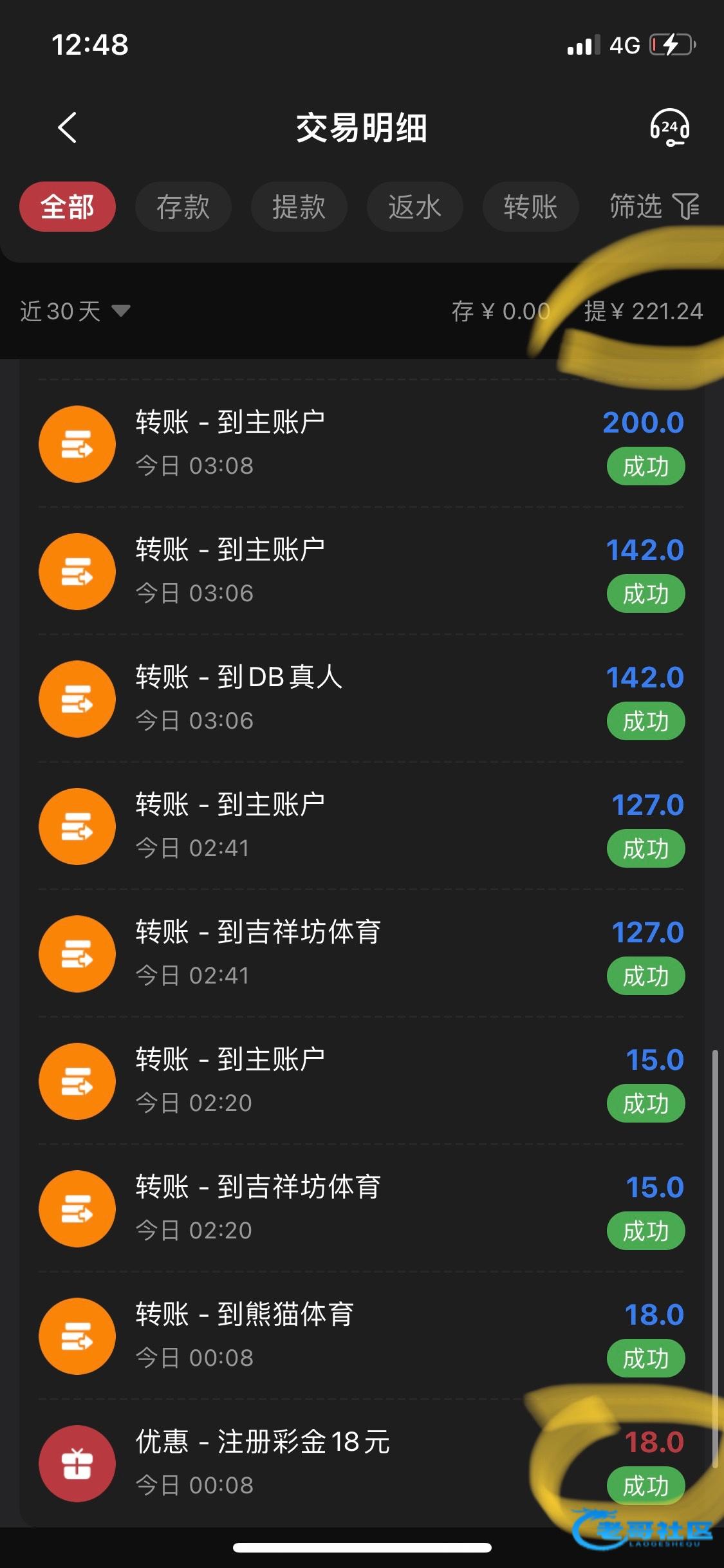Go back from transaction details

[x=68, y=127]
